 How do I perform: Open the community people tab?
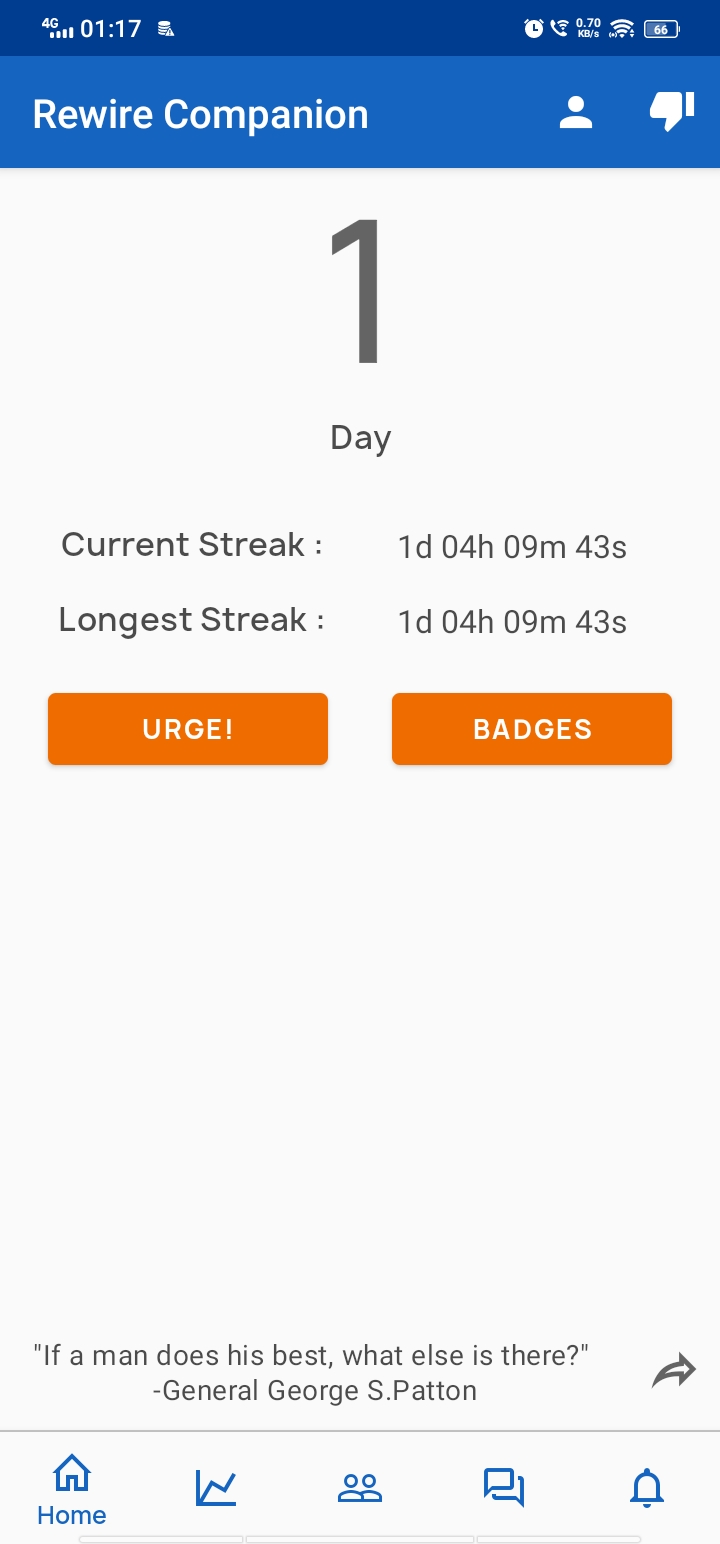(x=360, y=1488)
